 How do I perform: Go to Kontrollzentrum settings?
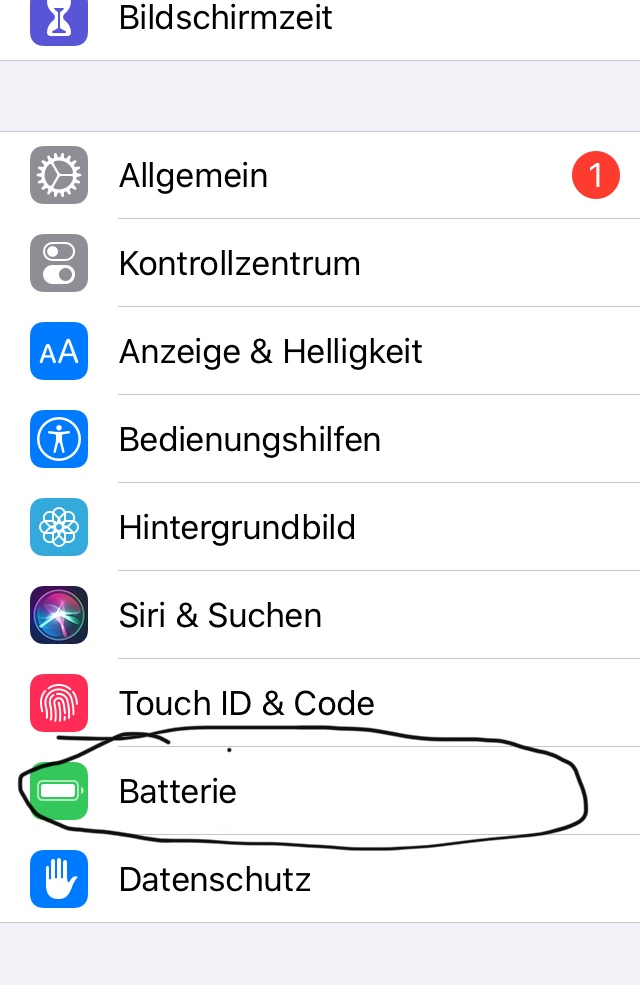[x=320, y=263]
